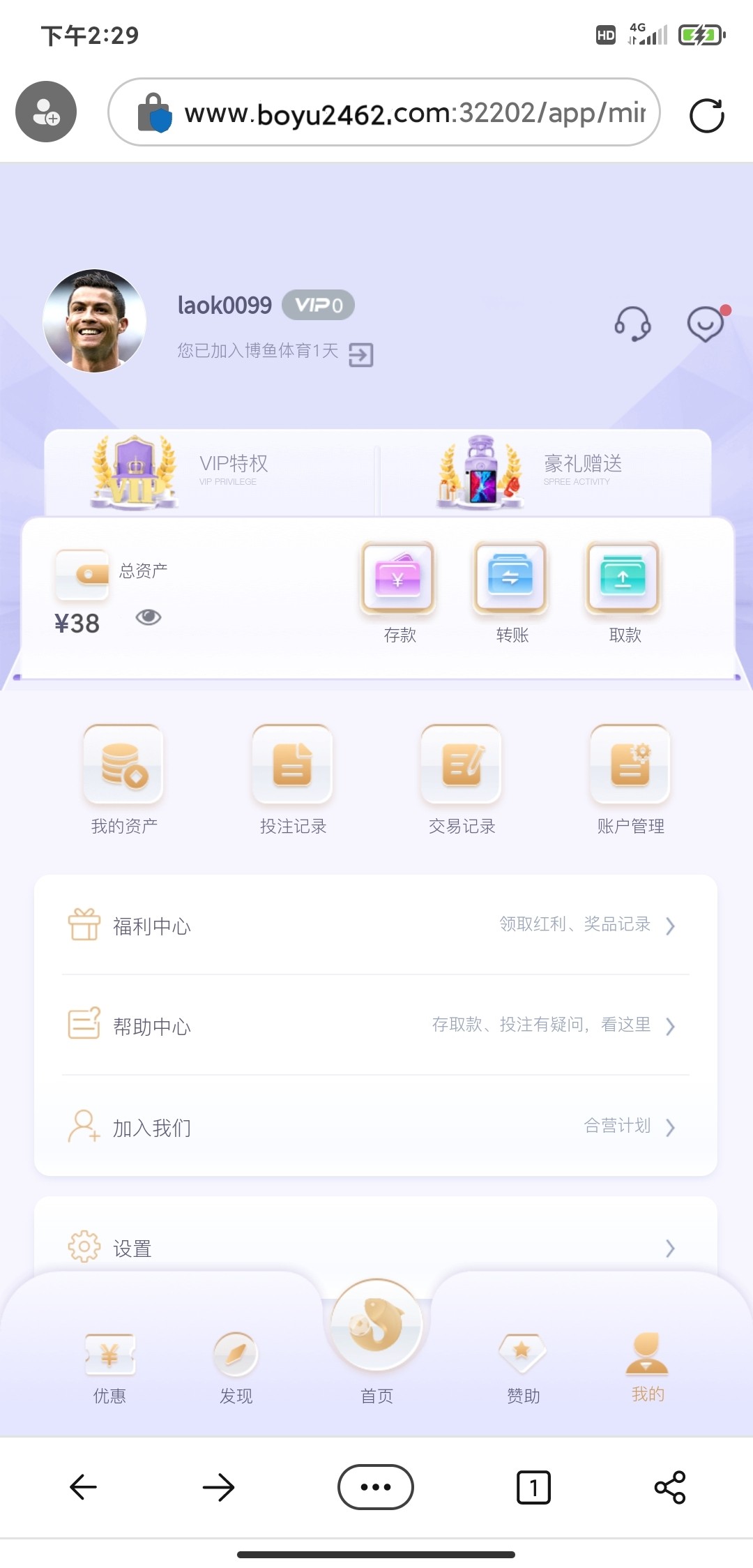Select 取款 to withdraw funds

(x=624, y=590)
